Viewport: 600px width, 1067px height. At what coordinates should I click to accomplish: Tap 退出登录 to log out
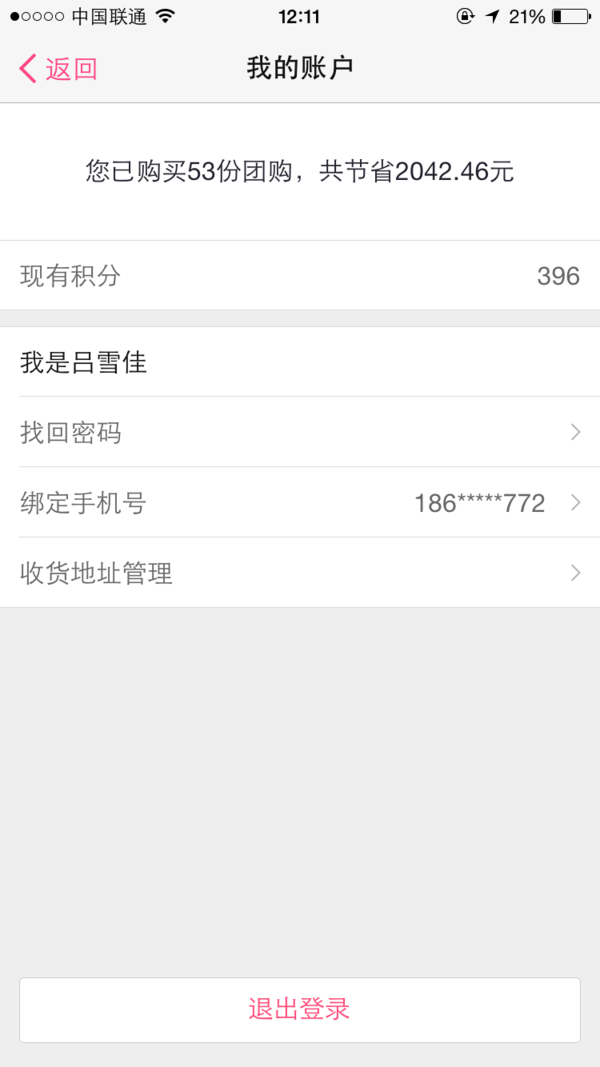click(x=300, y=1010)
